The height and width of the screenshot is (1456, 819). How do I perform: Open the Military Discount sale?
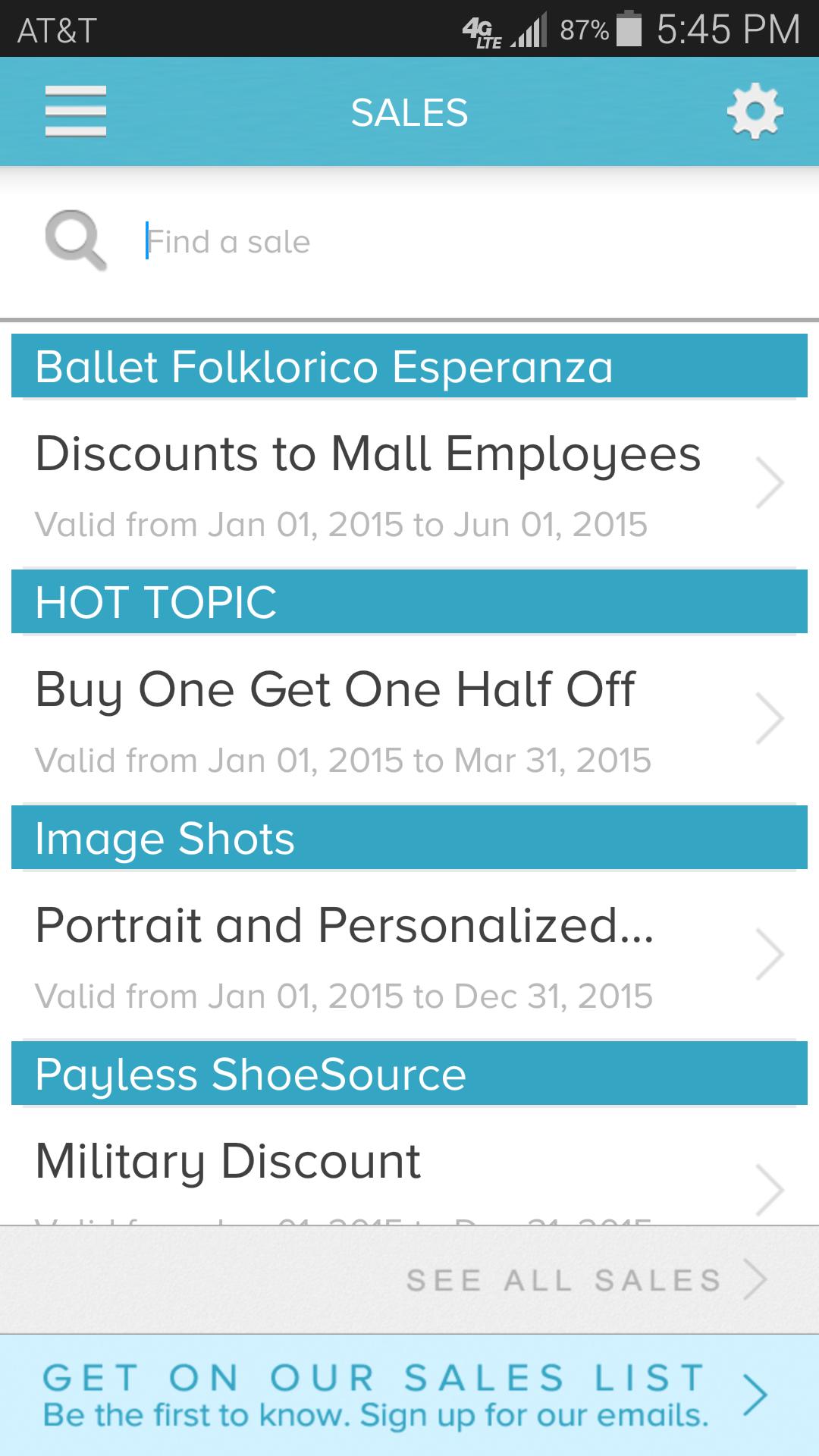pos(409,1172)
